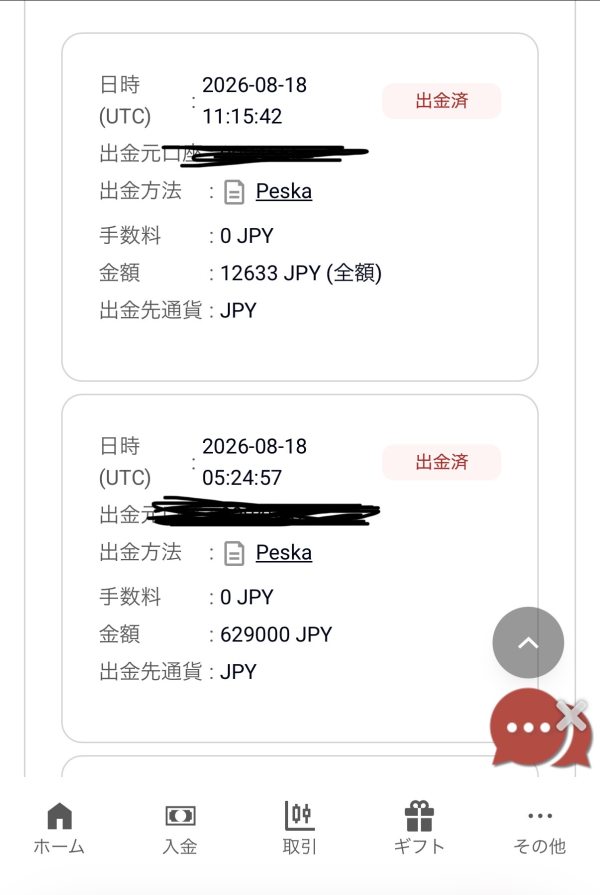Switch to the 入金 tab
This screenshot has width=600, height=895.
[180, 828]
